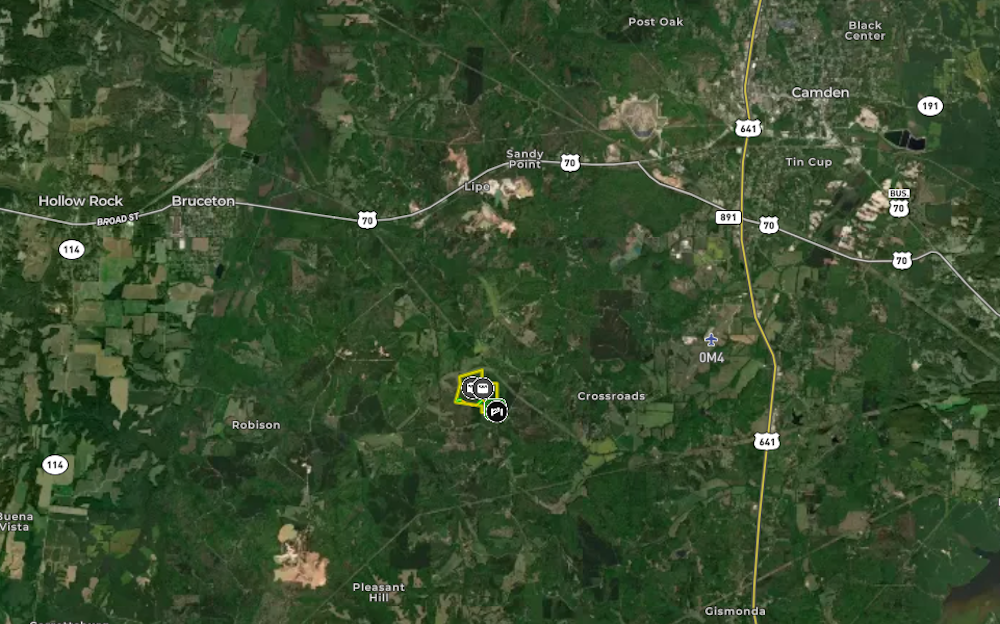Open the 0M4 airport marker
The height and width of the screenshot is (624, 1000).
[x=711, y=340]
